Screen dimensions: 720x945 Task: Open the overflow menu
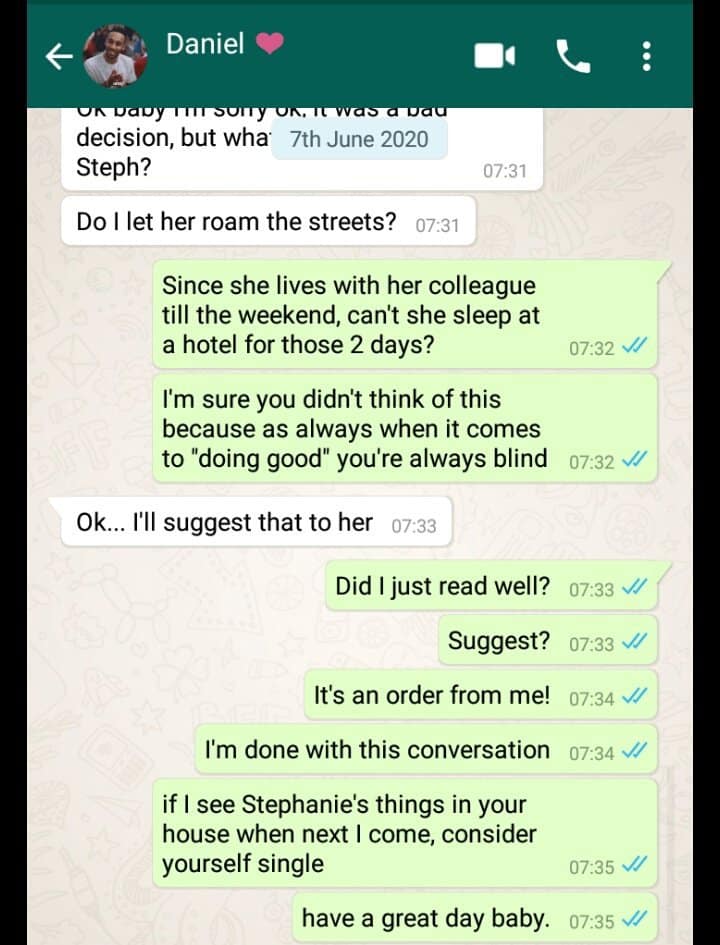pyautogui.click(x=647, y=56)
